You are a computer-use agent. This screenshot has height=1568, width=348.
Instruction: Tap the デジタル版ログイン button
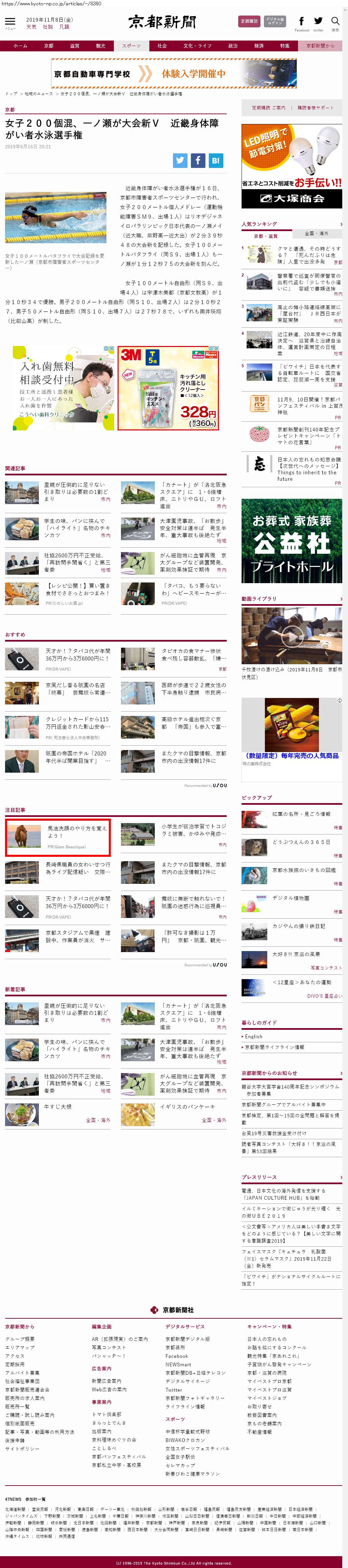click(275, 21)
